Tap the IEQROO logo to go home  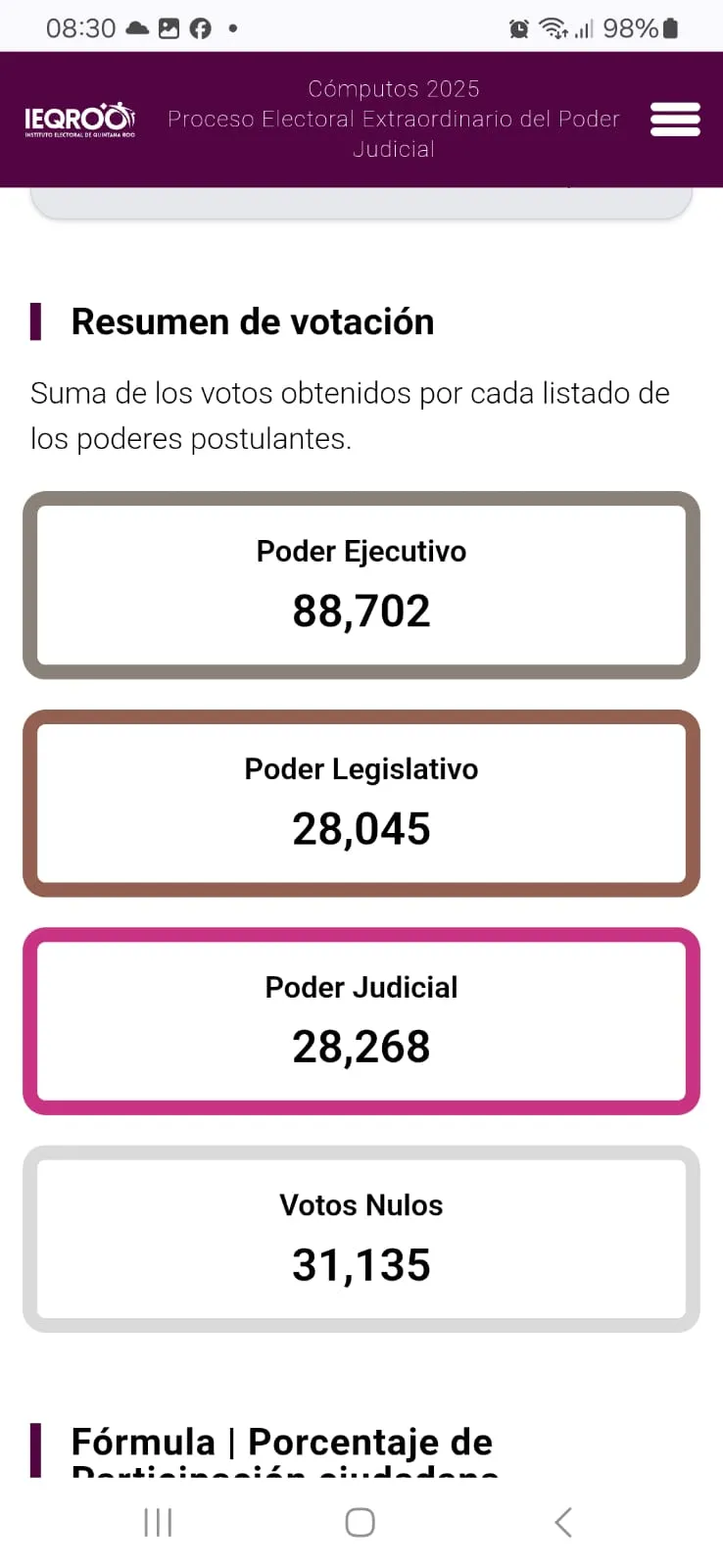[x=80, y=120]
